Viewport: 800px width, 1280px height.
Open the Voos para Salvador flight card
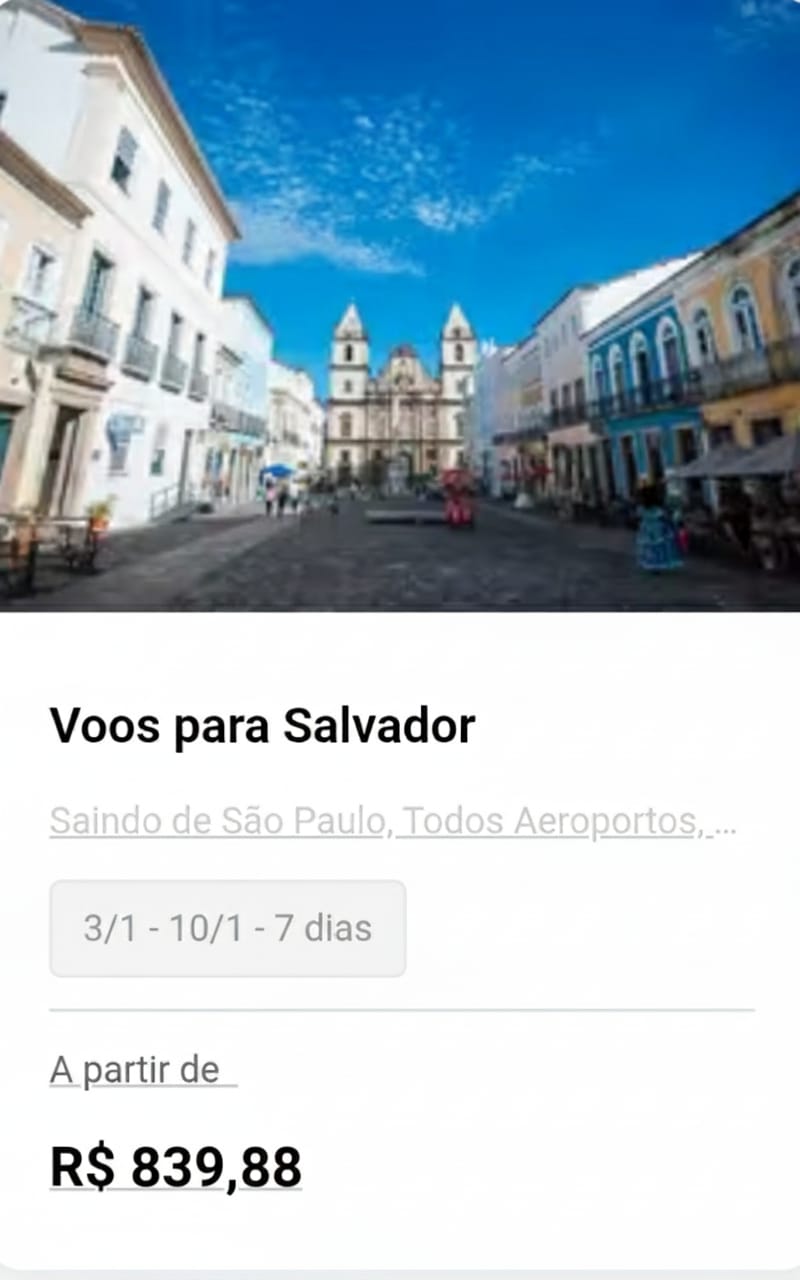click(x=262, y=726)
